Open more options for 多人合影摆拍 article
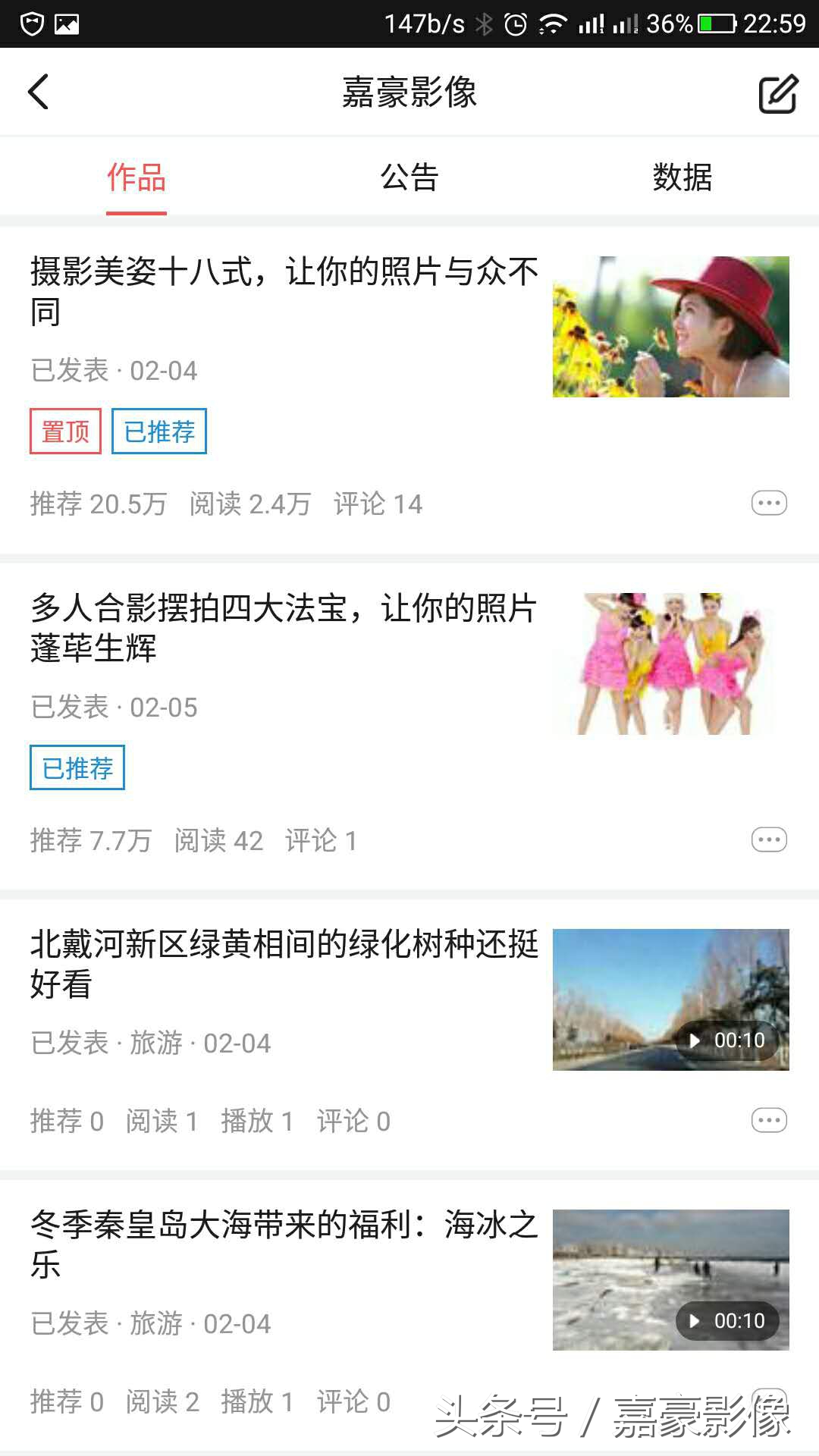Image resolution: width=819 pixels, height=1456 pixels. [770, 839]
